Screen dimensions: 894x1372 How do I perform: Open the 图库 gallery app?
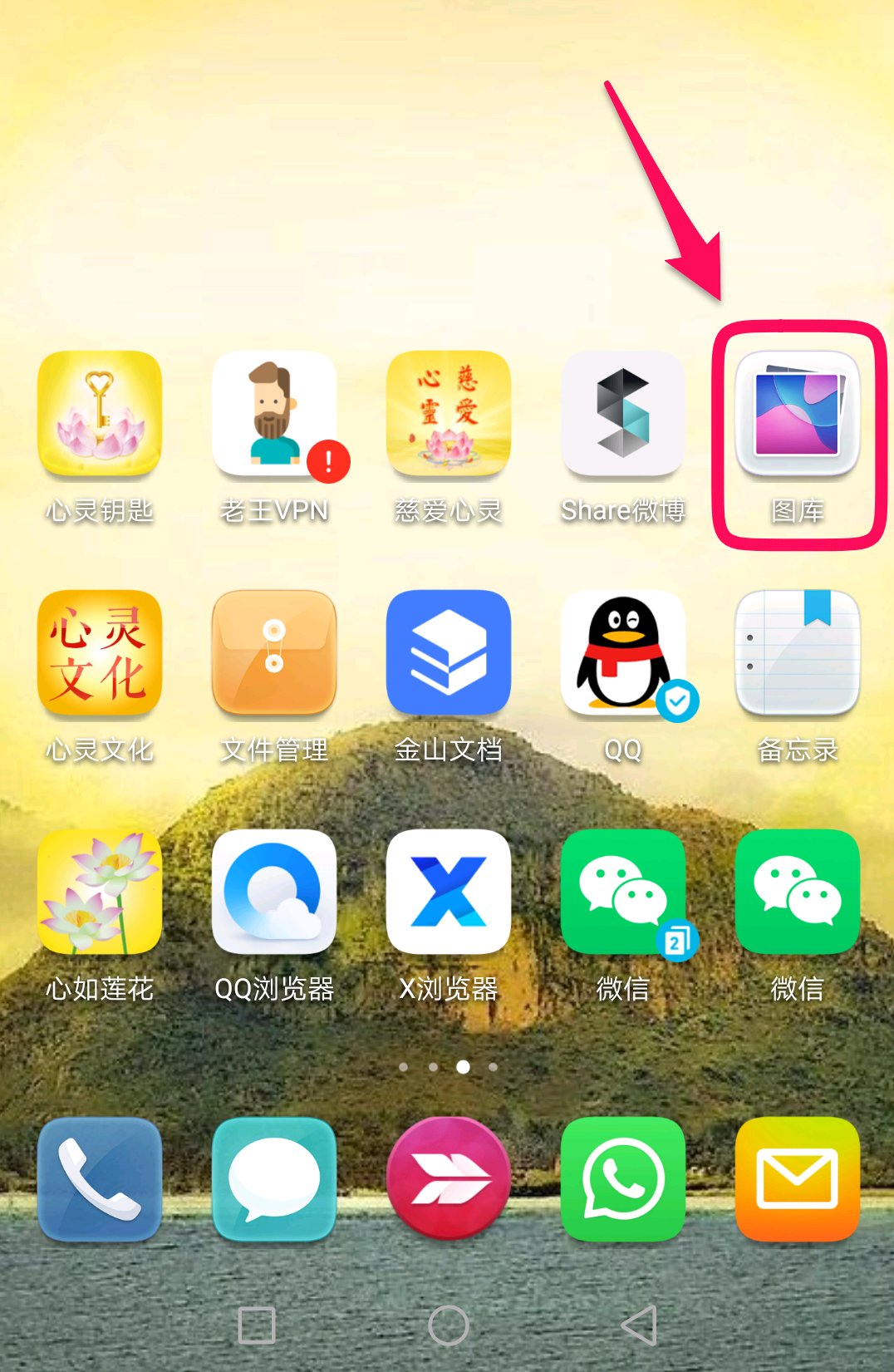coord(797,415)
